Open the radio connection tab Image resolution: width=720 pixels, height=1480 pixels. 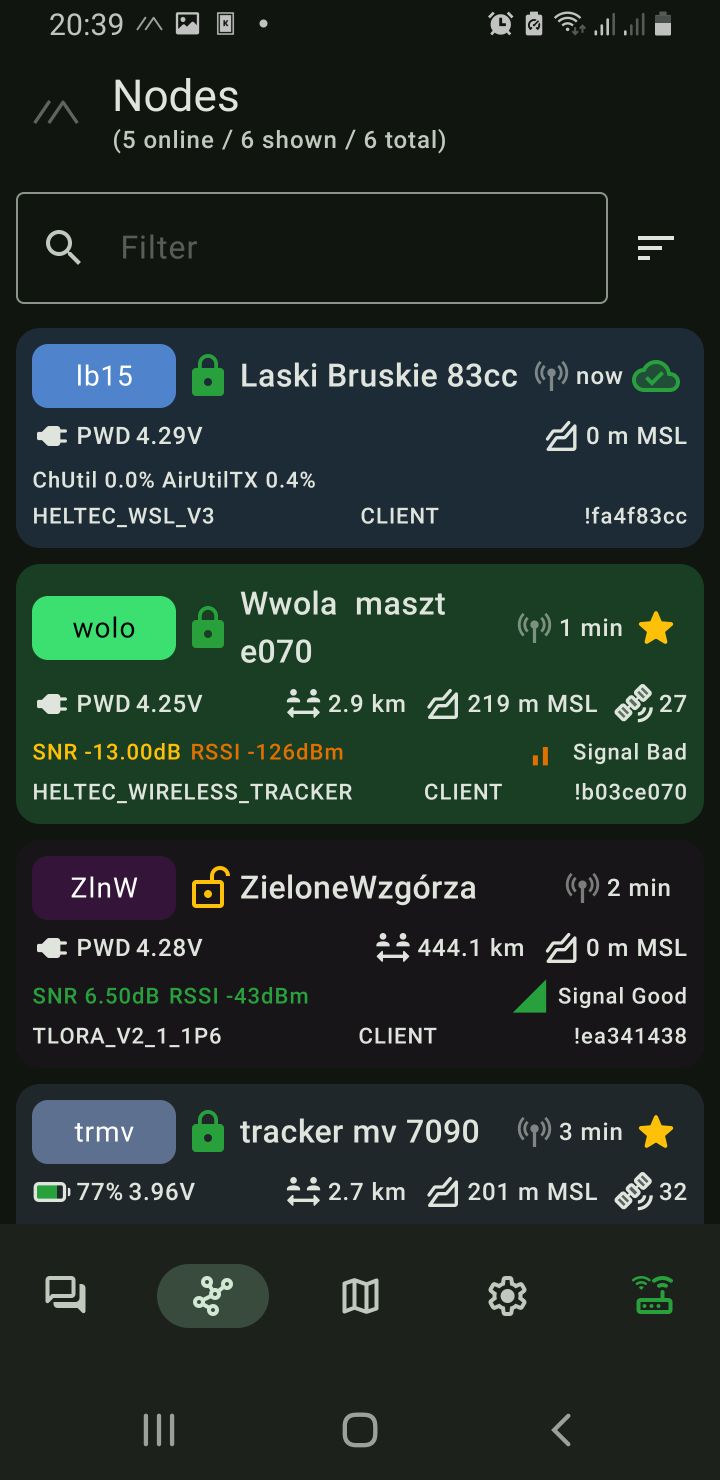[x=654, y=1296]
